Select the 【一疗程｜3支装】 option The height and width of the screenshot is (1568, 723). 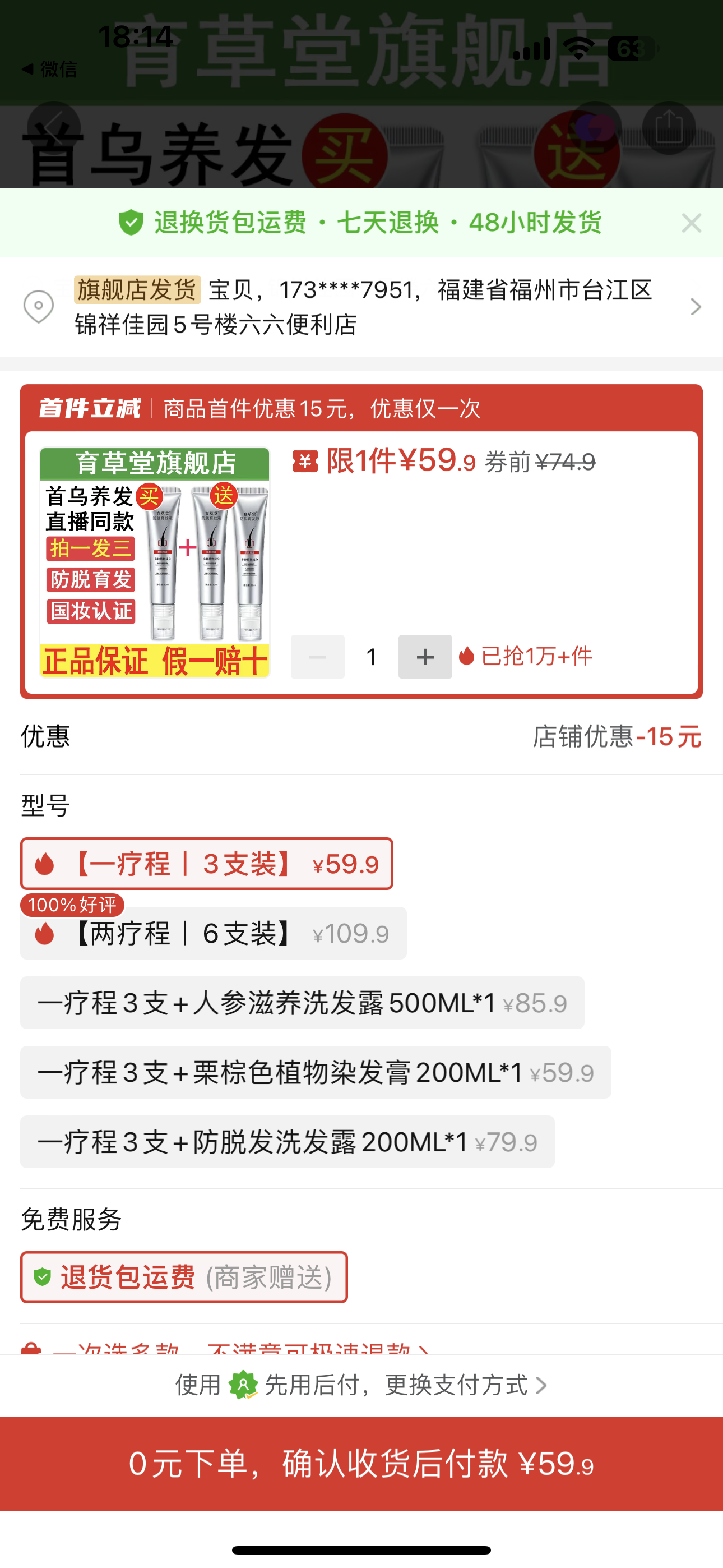[207, 864]
